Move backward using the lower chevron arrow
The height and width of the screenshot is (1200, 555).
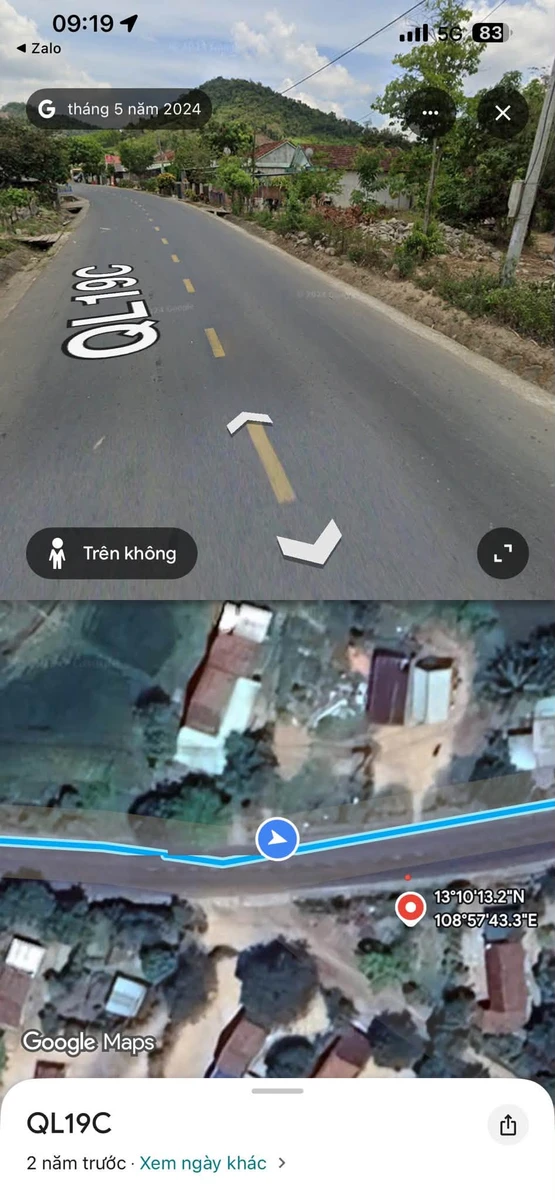tap(309, 542)
